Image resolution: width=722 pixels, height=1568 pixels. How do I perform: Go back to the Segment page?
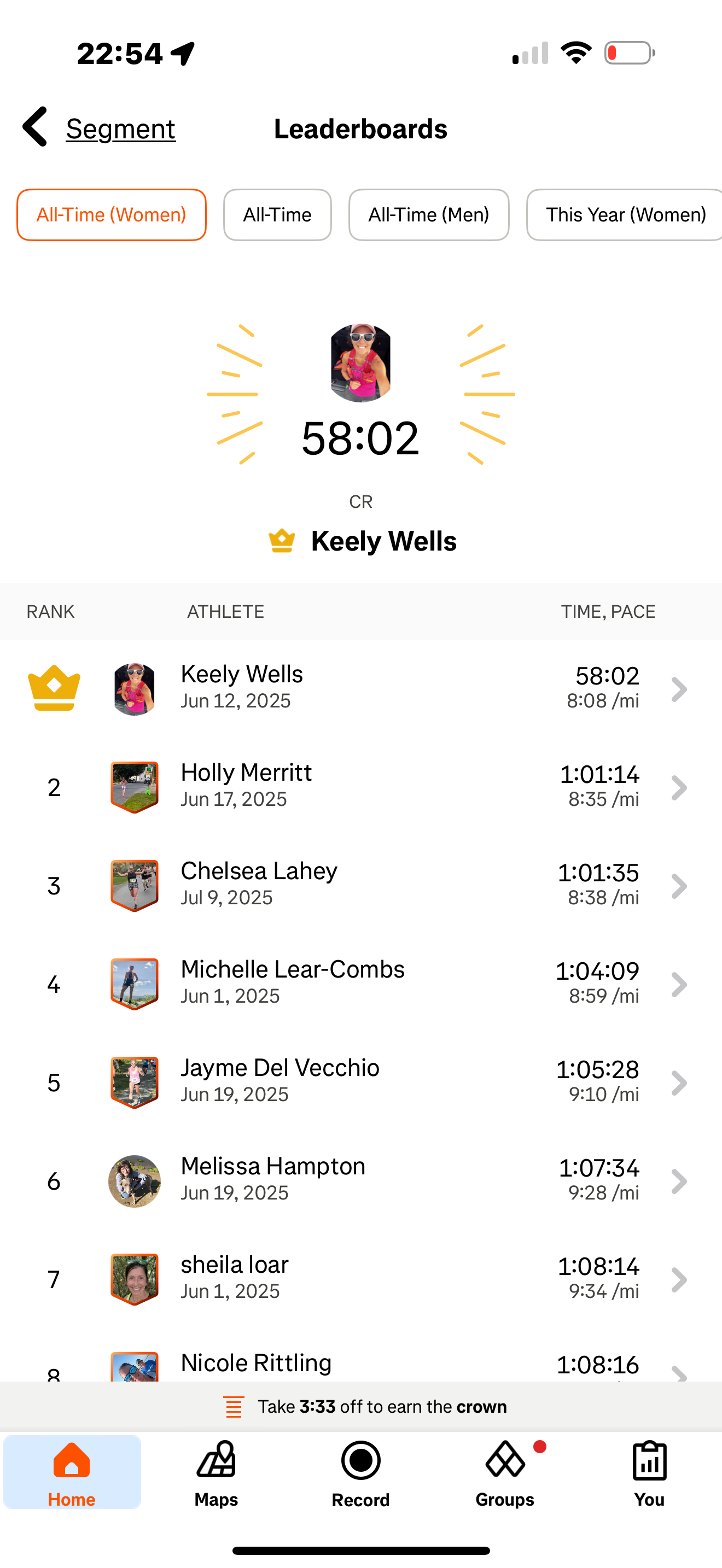(x=98, y=128)
